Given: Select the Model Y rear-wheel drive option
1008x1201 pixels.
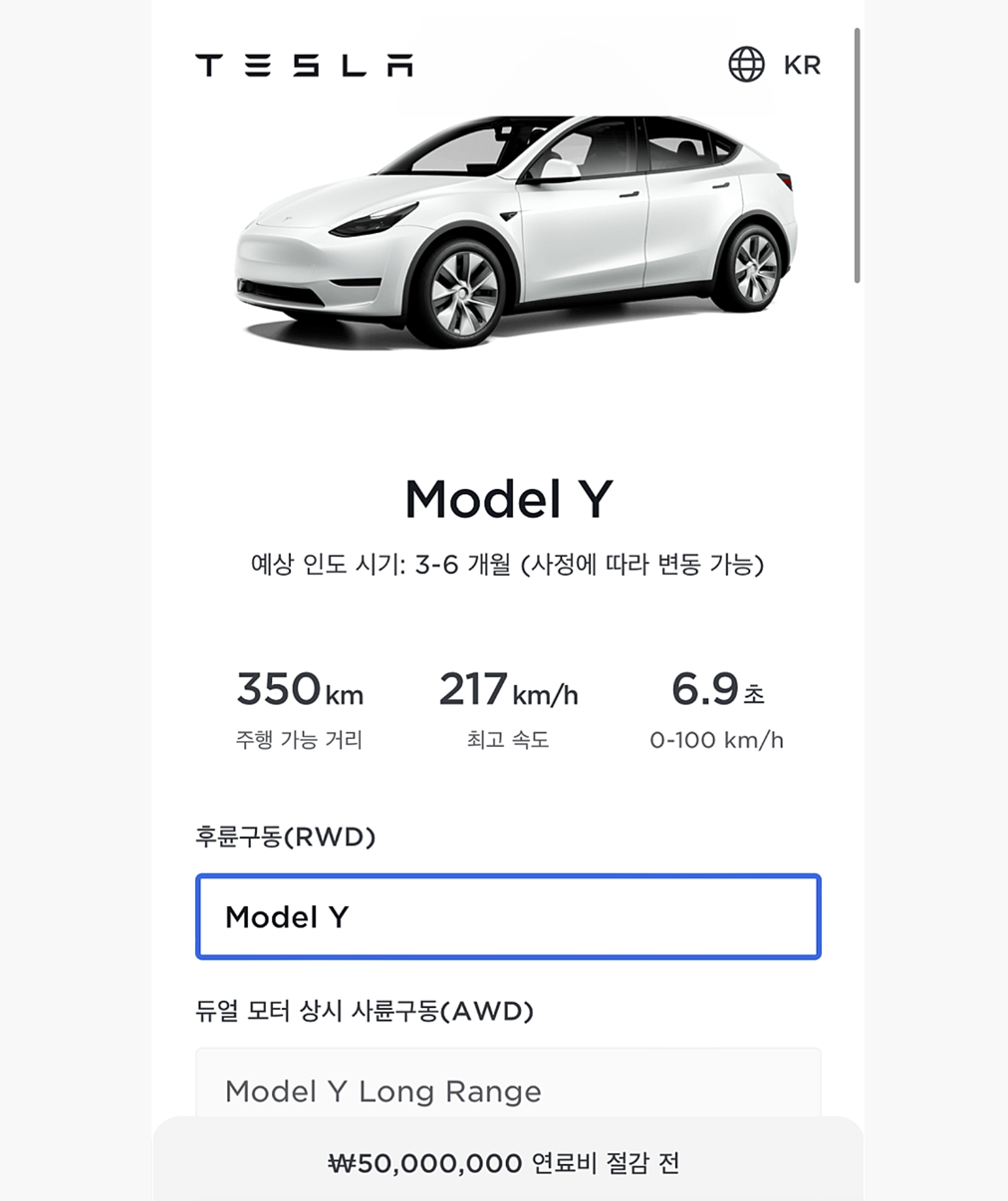Looking at the screenshot, I should click(x=508, y=916).
